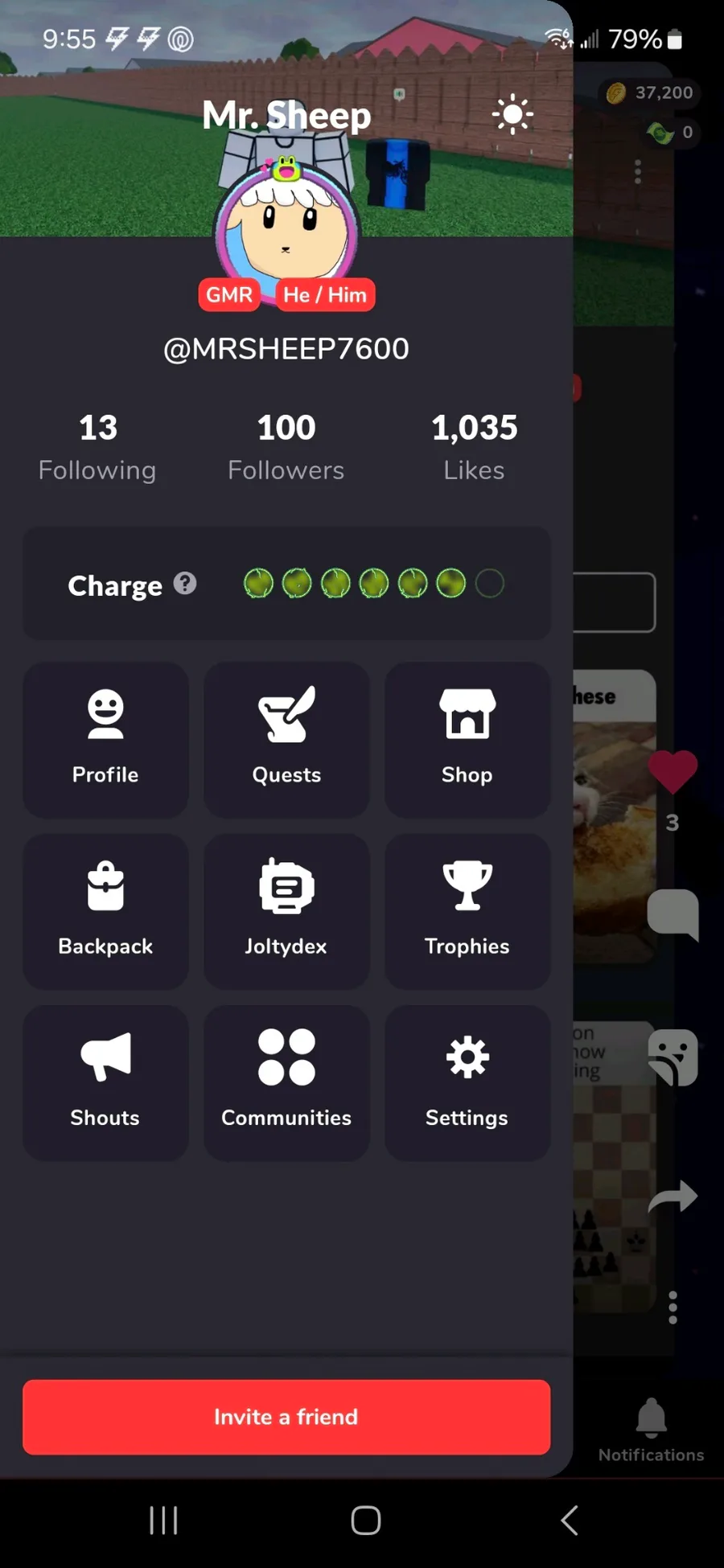Go back with the system back button

569,1520
